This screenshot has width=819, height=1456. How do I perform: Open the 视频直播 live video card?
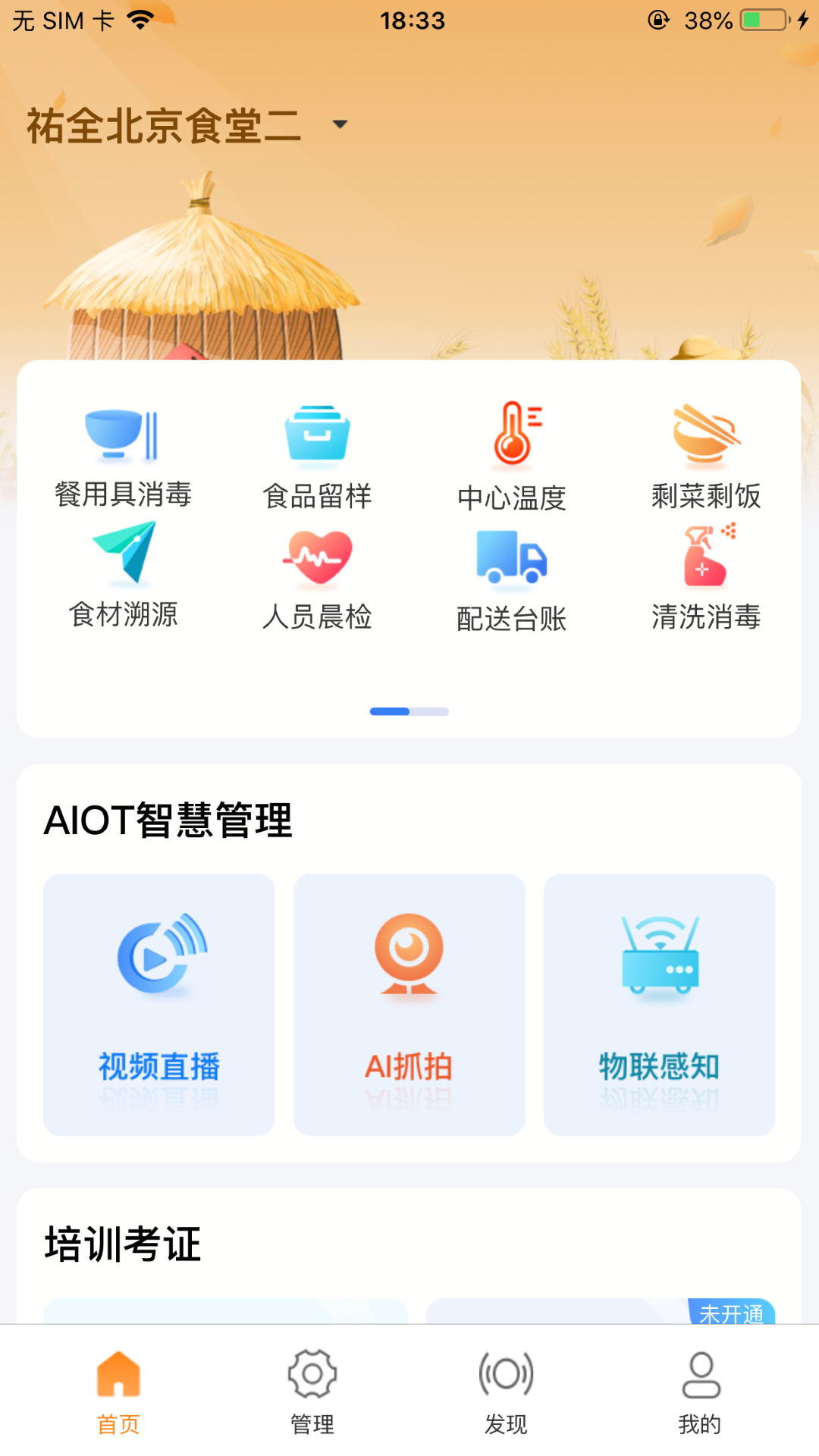point(159,1003)
